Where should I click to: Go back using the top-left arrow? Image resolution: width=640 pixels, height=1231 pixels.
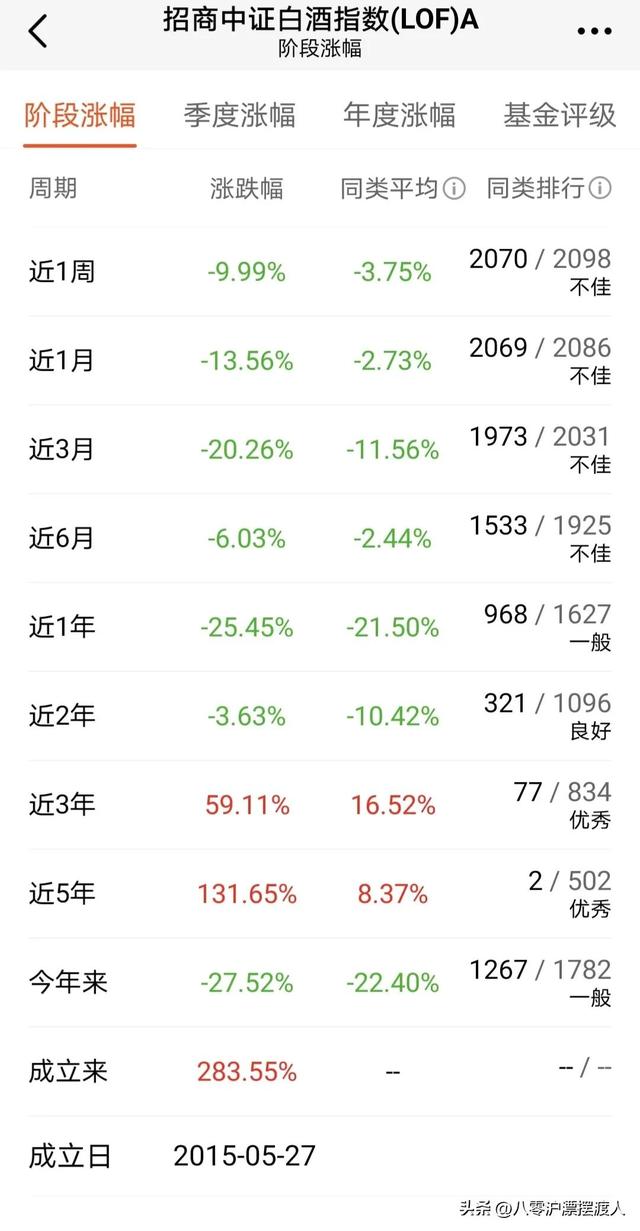(38, 31)
